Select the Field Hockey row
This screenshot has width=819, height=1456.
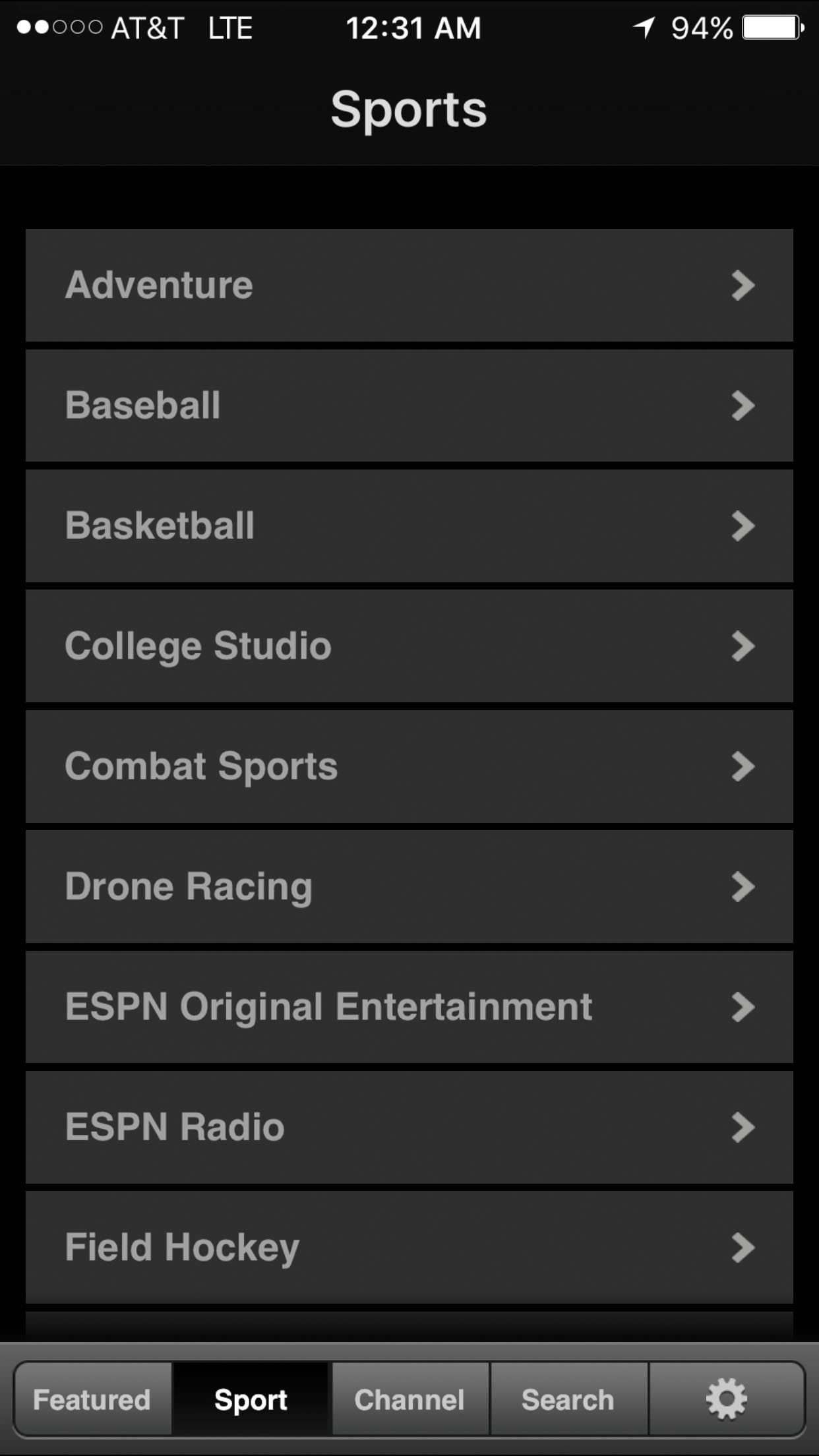409,1248
